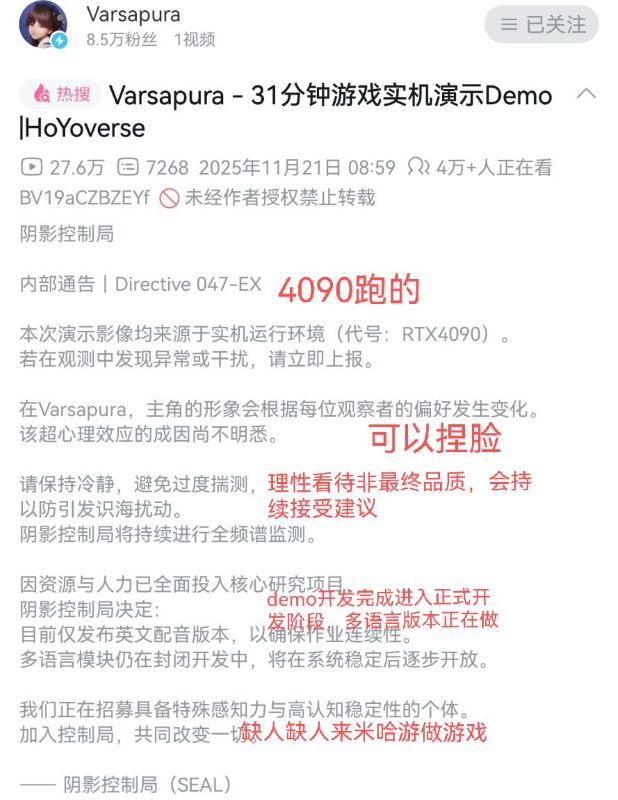Open the 热搜 trending tag
Image resolution: width=618 pixels, height=800 pixels.
click(x=60, y=94)
